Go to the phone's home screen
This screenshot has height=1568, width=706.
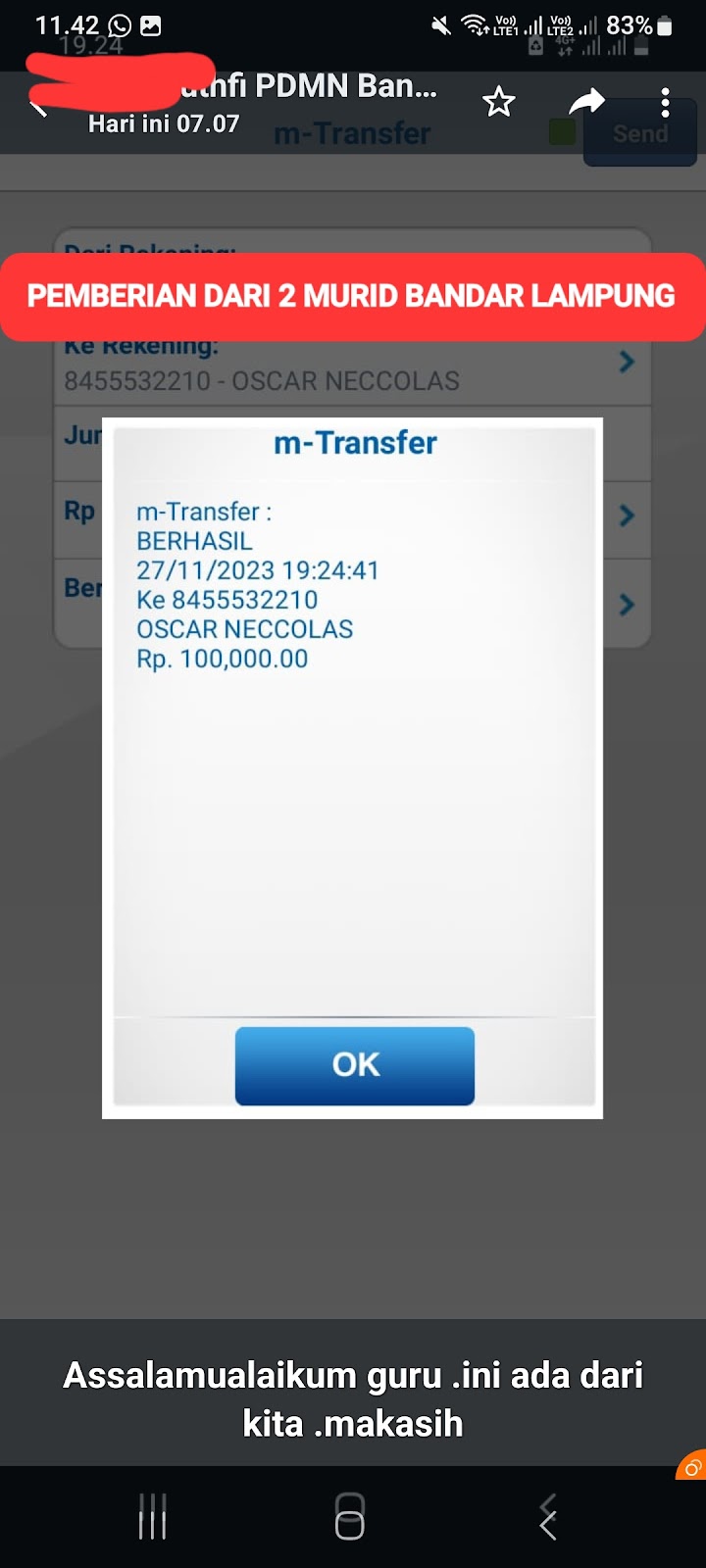click(x=350, y=1516)
